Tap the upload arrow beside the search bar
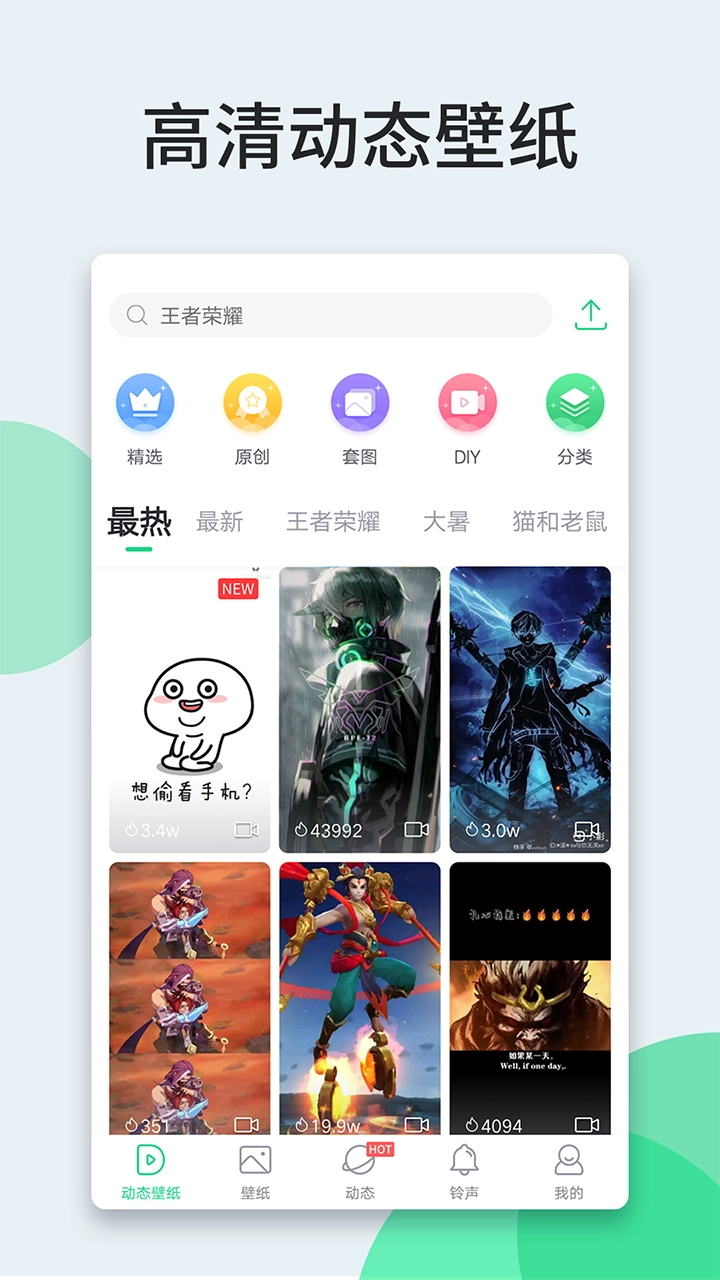 point(590,314)
